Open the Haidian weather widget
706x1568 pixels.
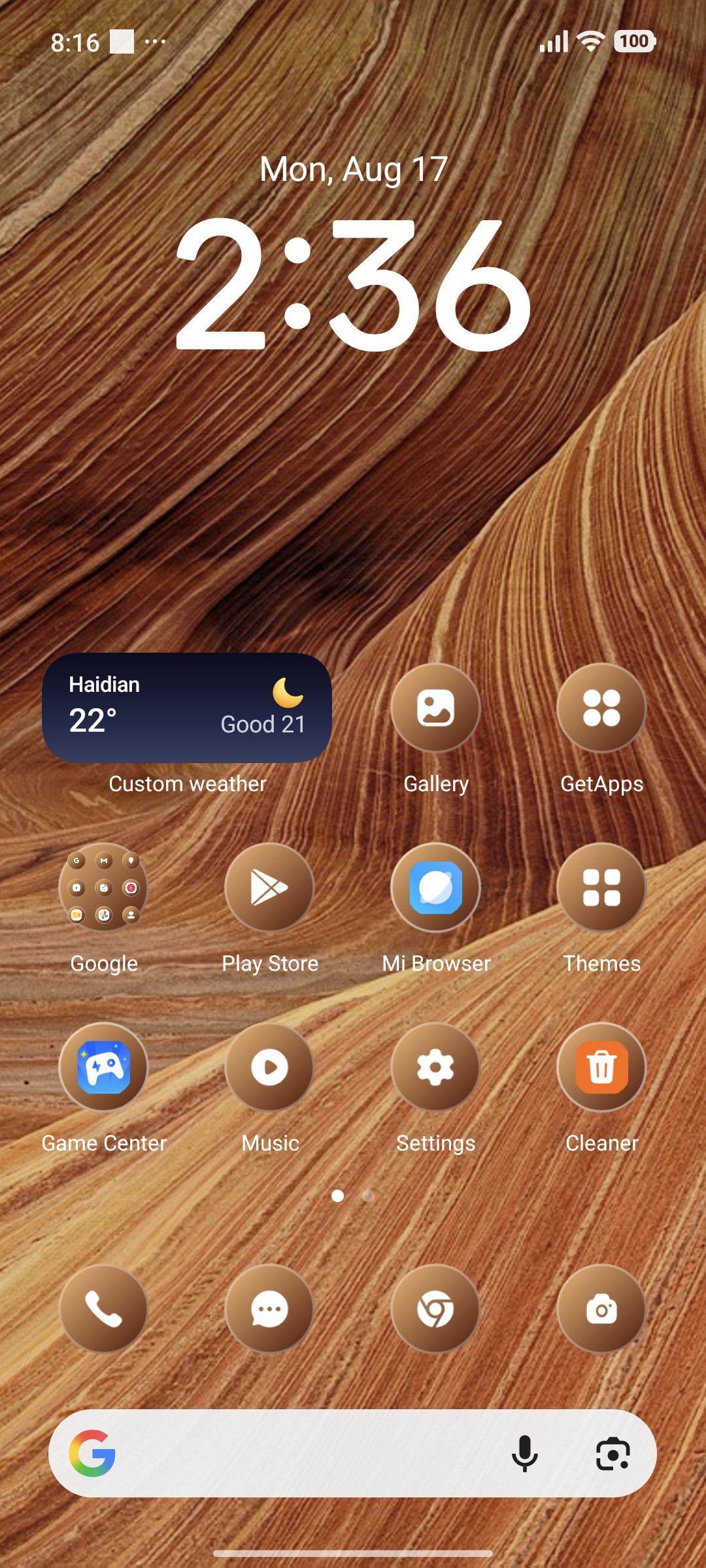pyautogui.click(x=187, y=708)
